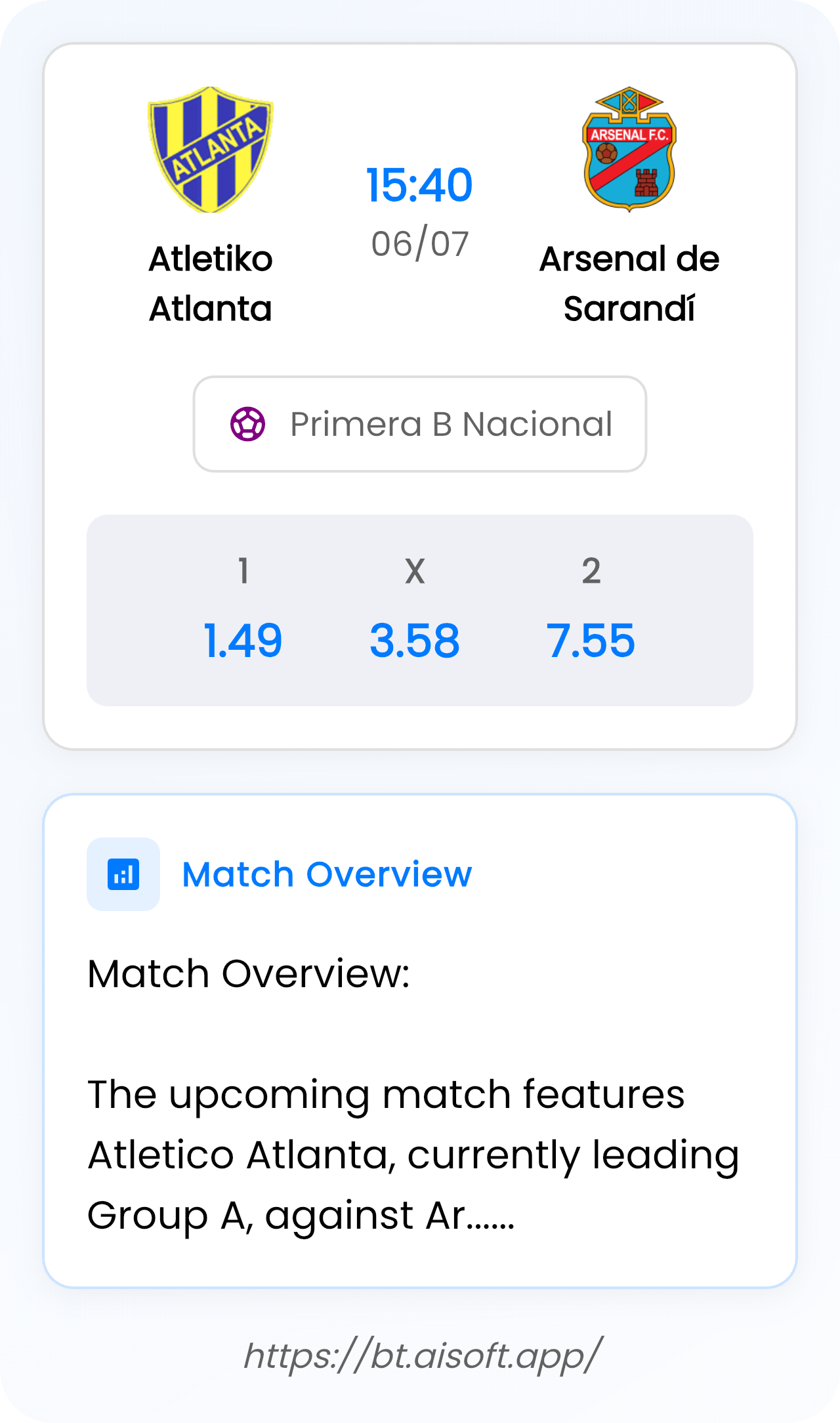Click the kickoff time 15:40 display
This screenshot has width=840, height=1423.
(418, 185)
